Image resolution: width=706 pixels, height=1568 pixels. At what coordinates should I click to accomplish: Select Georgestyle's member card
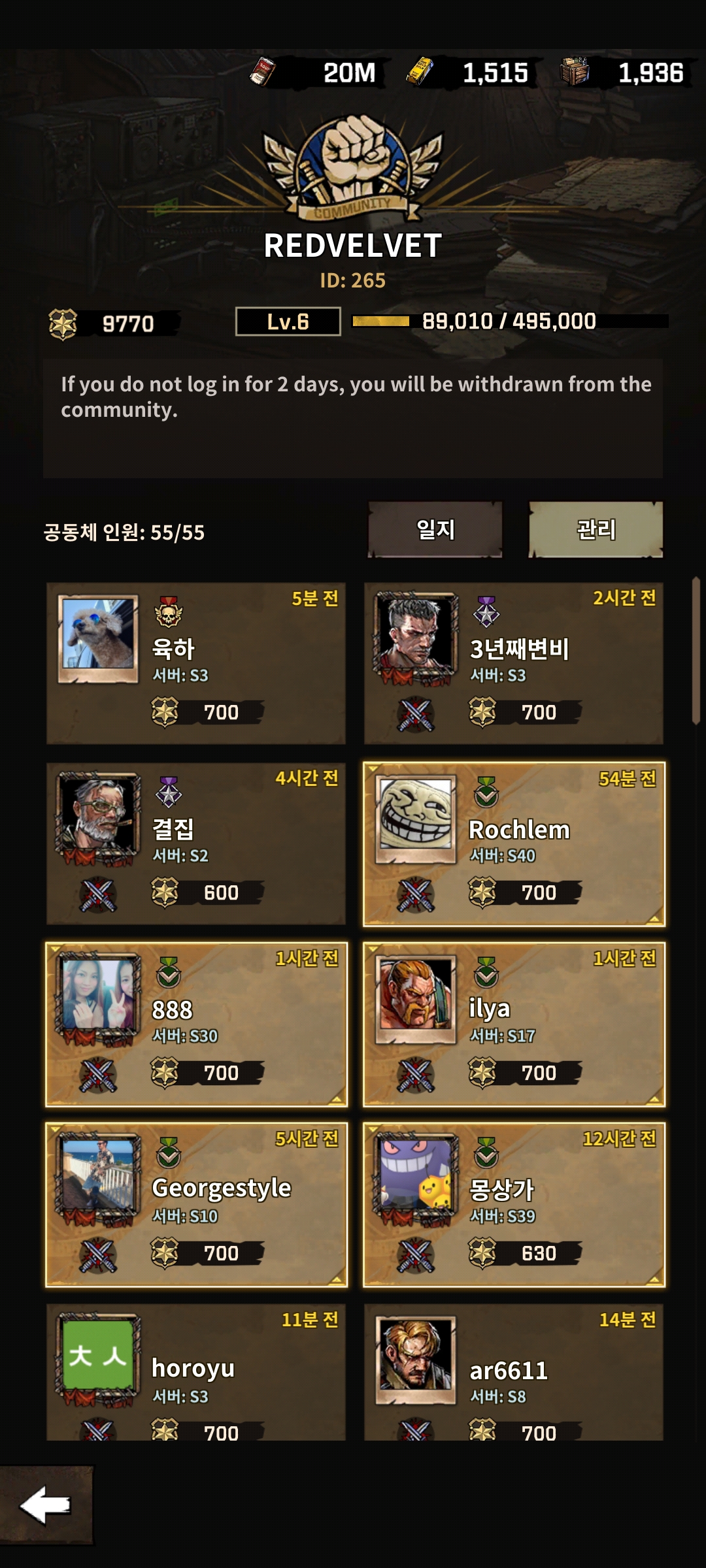point(196,1204)
